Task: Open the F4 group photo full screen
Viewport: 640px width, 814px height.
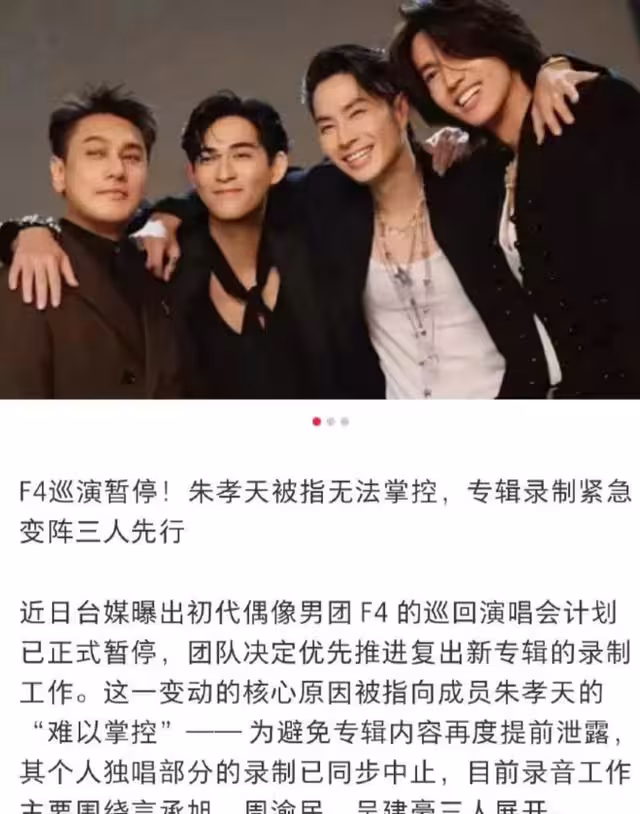Action: (320, 200)
